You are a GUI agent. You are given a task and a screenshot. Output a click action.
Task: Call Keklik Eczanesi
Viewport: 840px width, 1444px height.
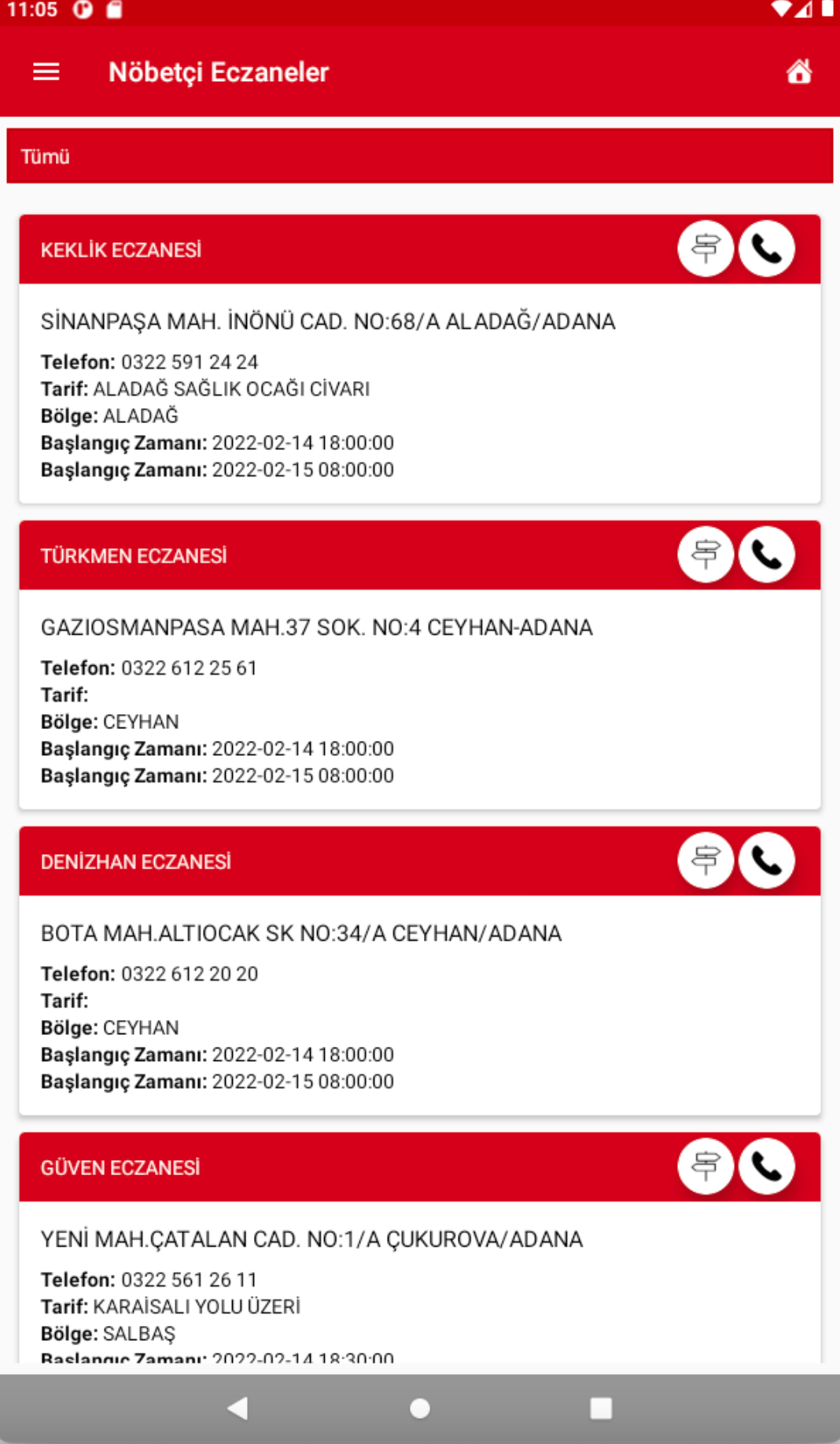coord(767,249)
